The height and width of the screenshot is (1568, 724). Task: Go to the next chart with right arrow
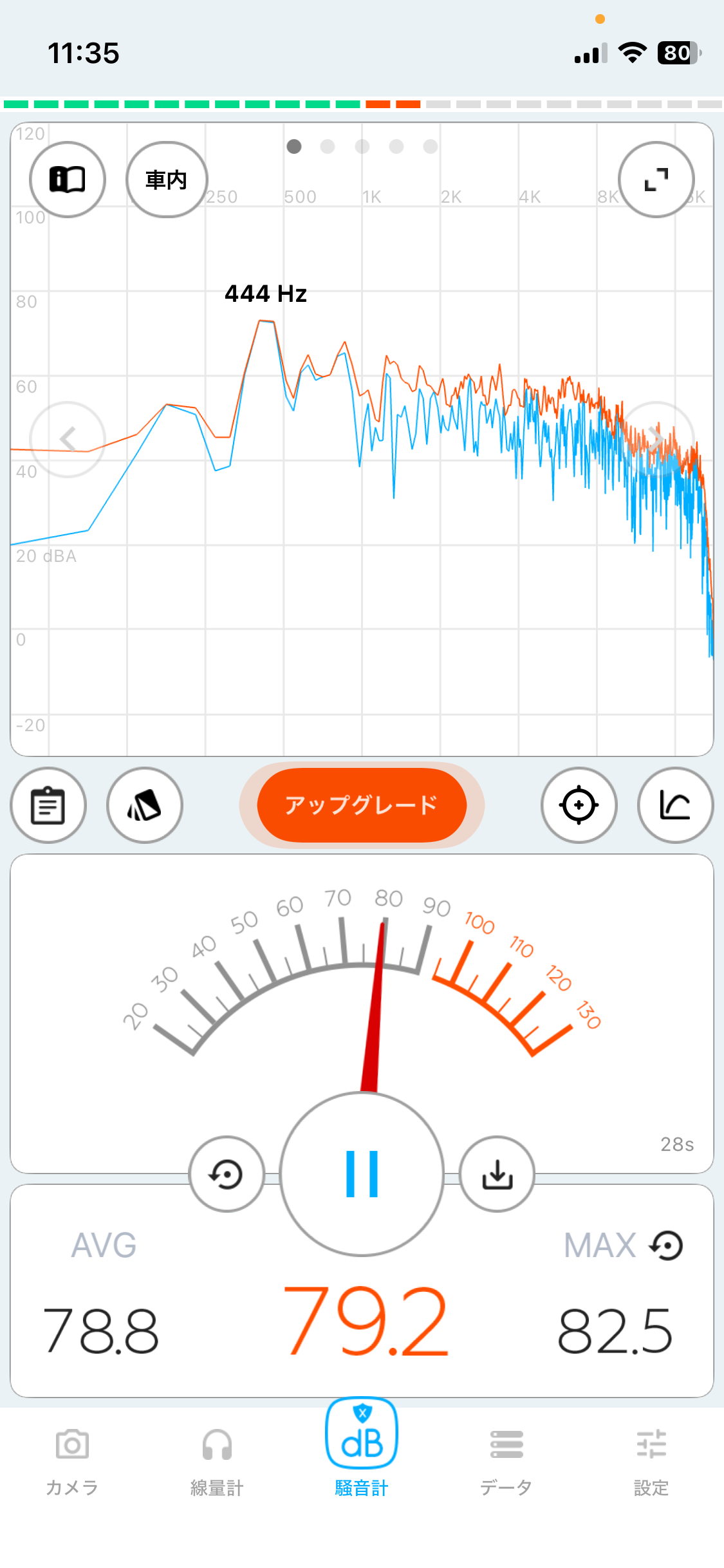(x=656, y=440)
